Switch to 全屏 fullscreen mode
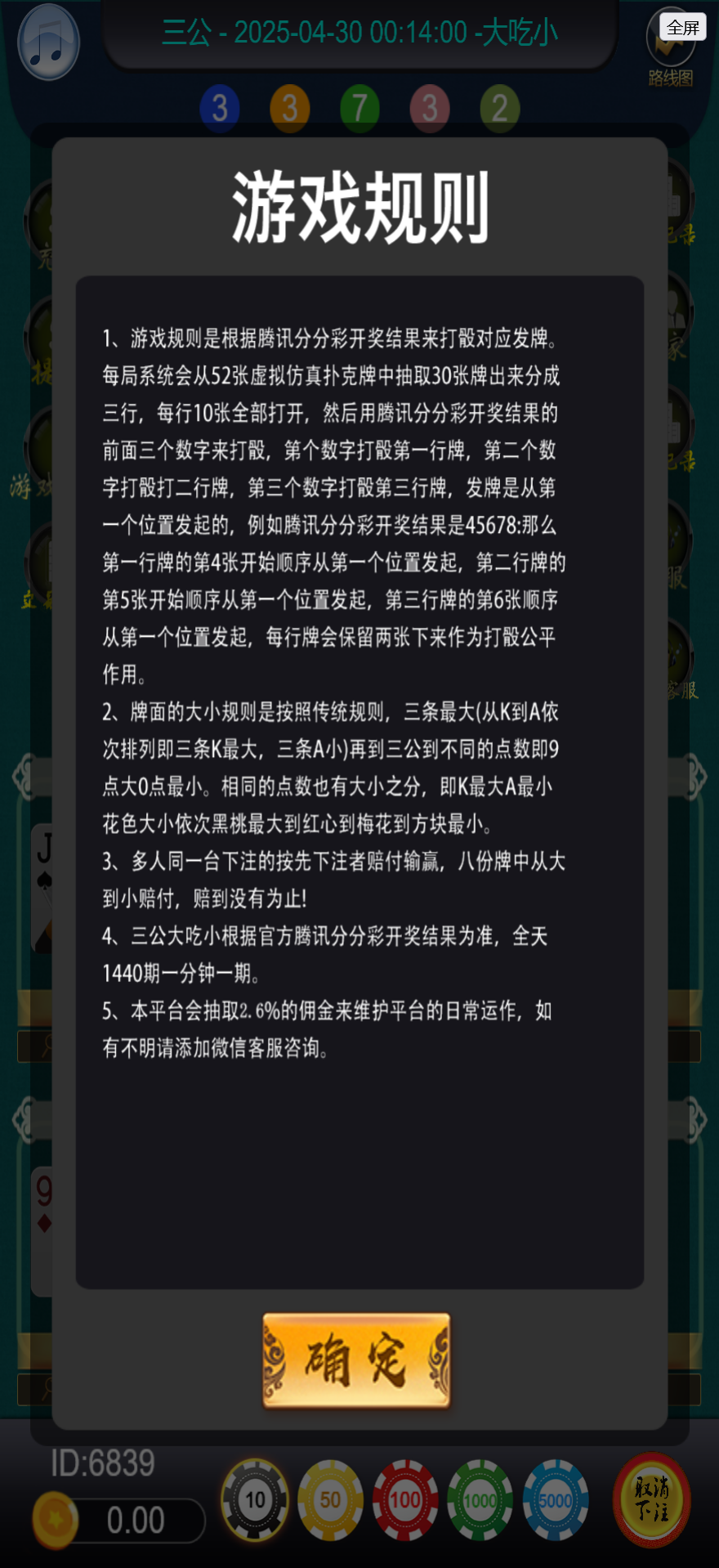719x1568 pixels. (685, 27)
